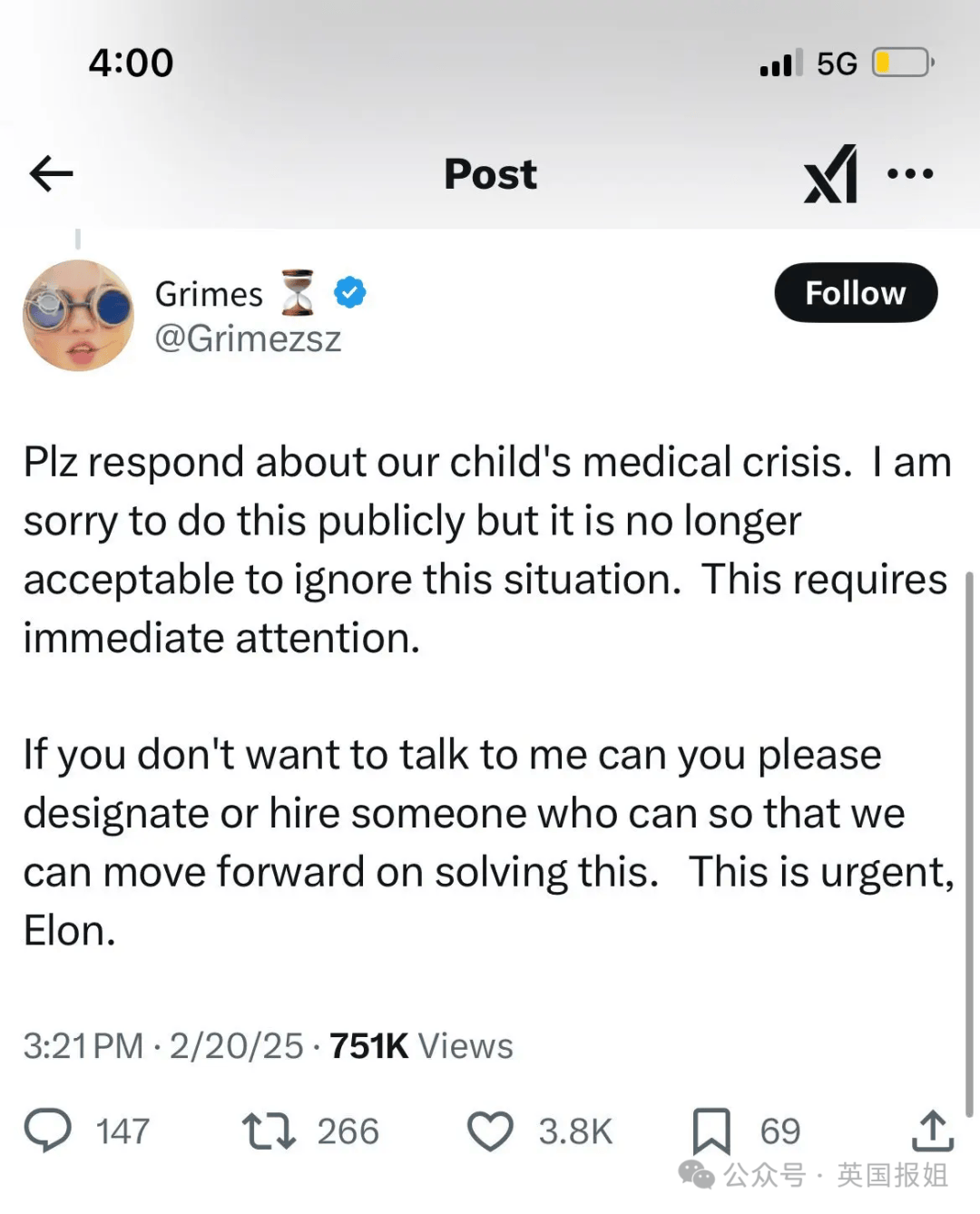This screenshot has height=1214, width=980.
Task: Open the three-dot overflow menu
Action: pyautogui.click(x=910, y=173)
